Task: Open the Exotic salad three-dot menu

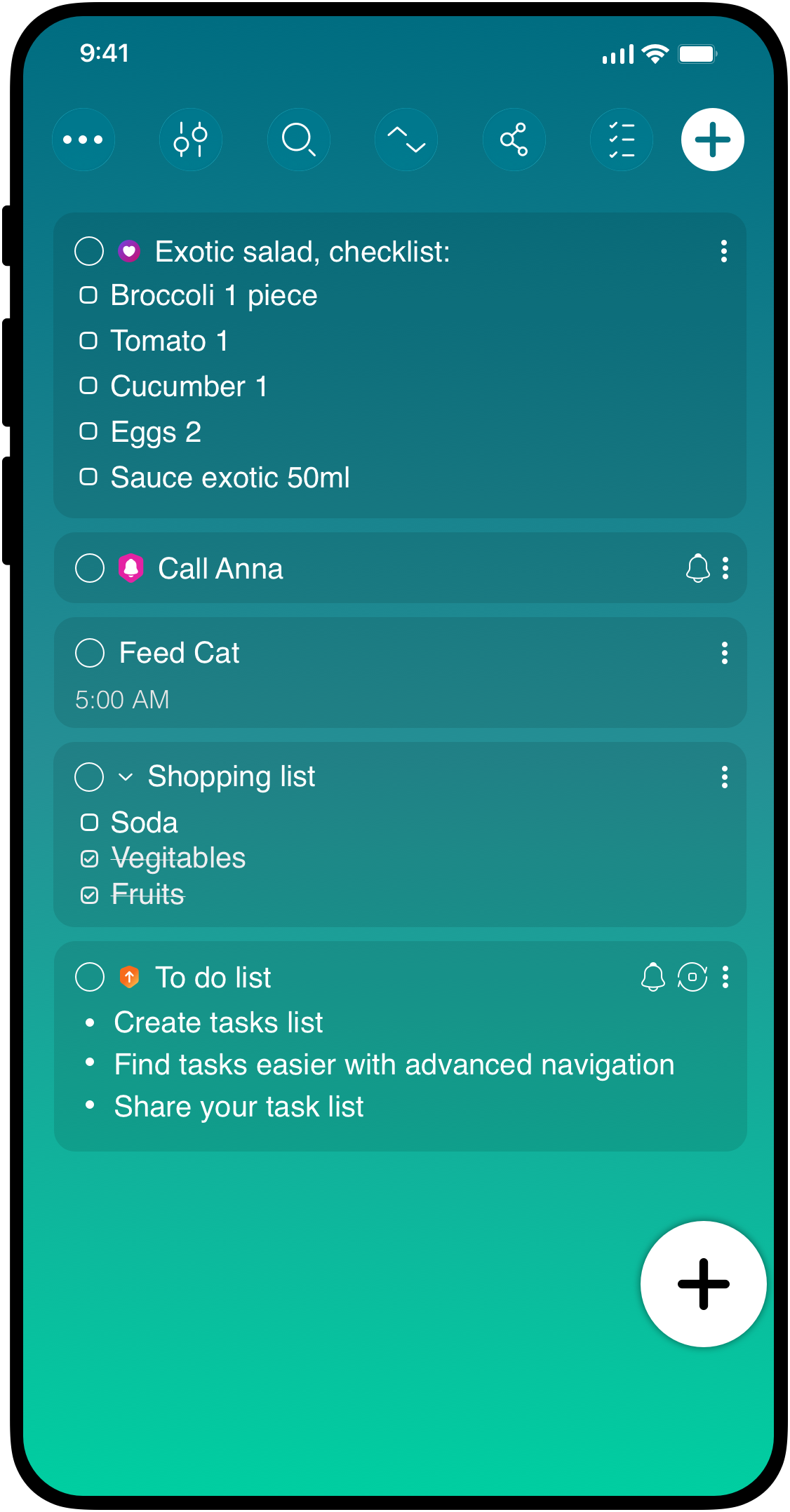Action: (x=724, y=250)
